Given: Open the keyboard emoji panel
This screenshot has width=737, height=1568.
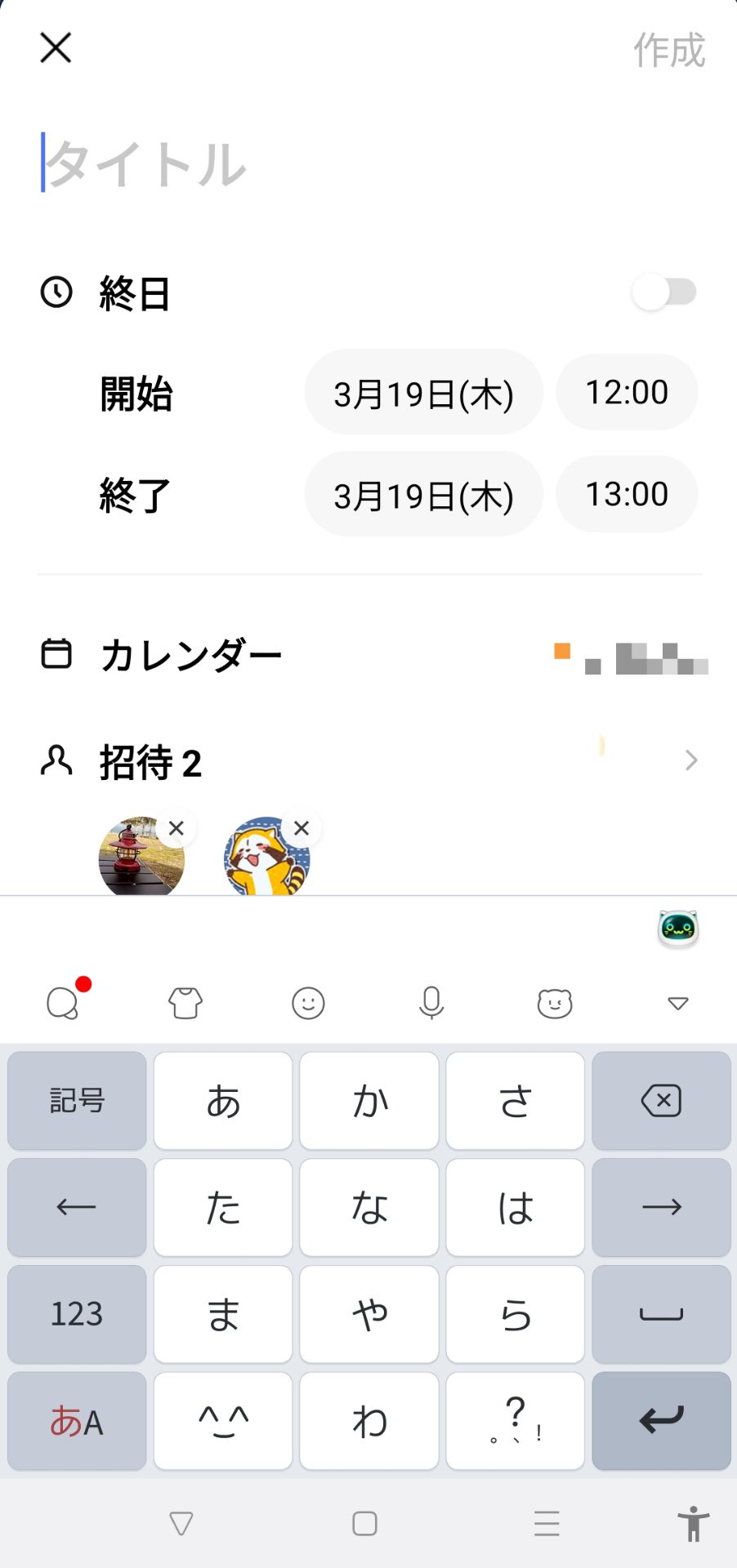Looking at the screenshot, I should 308,1003.
